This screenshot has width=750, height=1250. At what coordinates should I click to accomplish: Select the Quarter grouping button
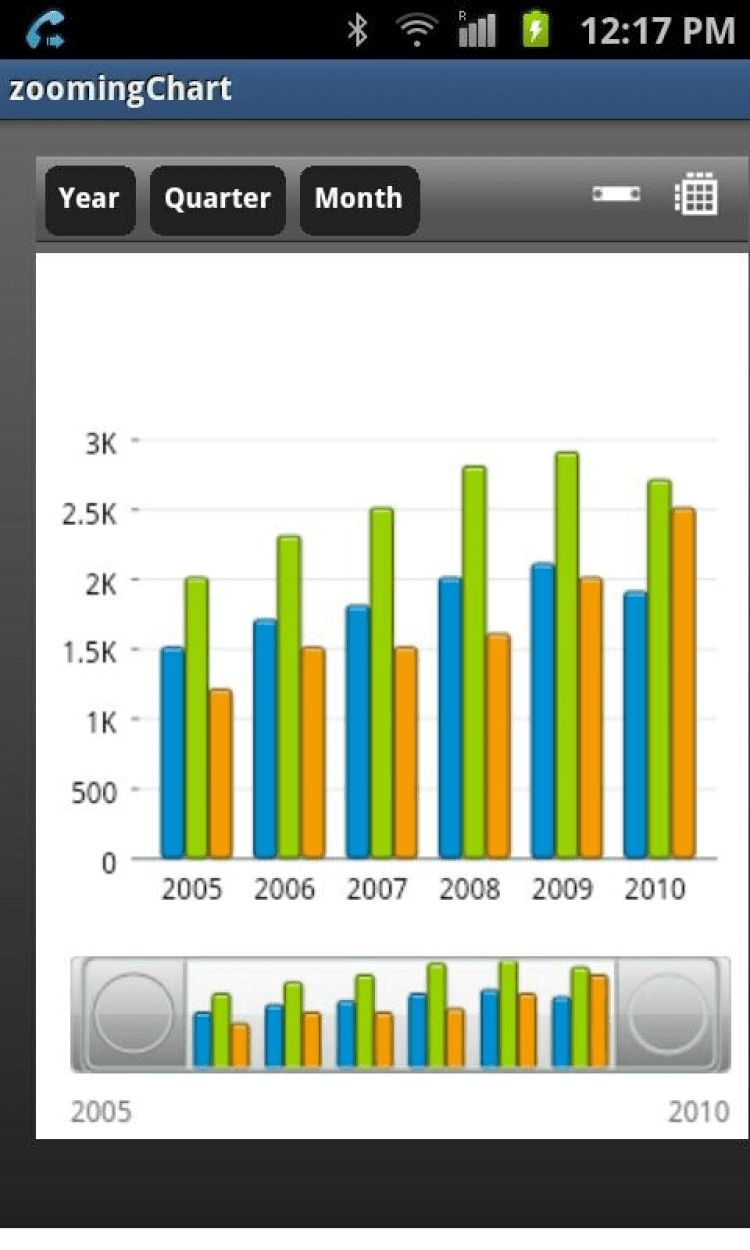coord(217,199)
